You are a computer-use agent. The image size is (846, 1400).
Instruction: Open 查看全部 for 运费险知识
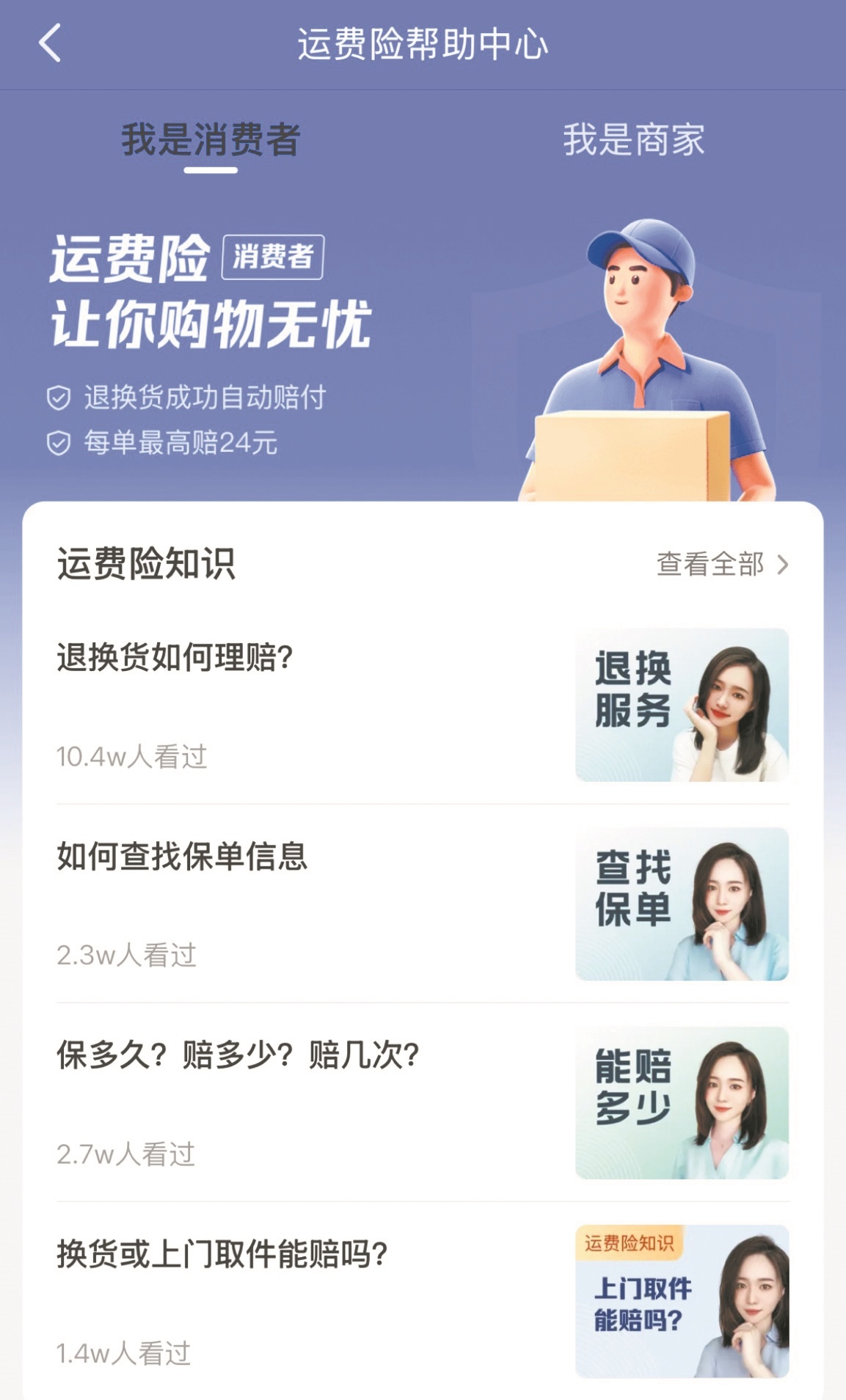pos(722,564)
